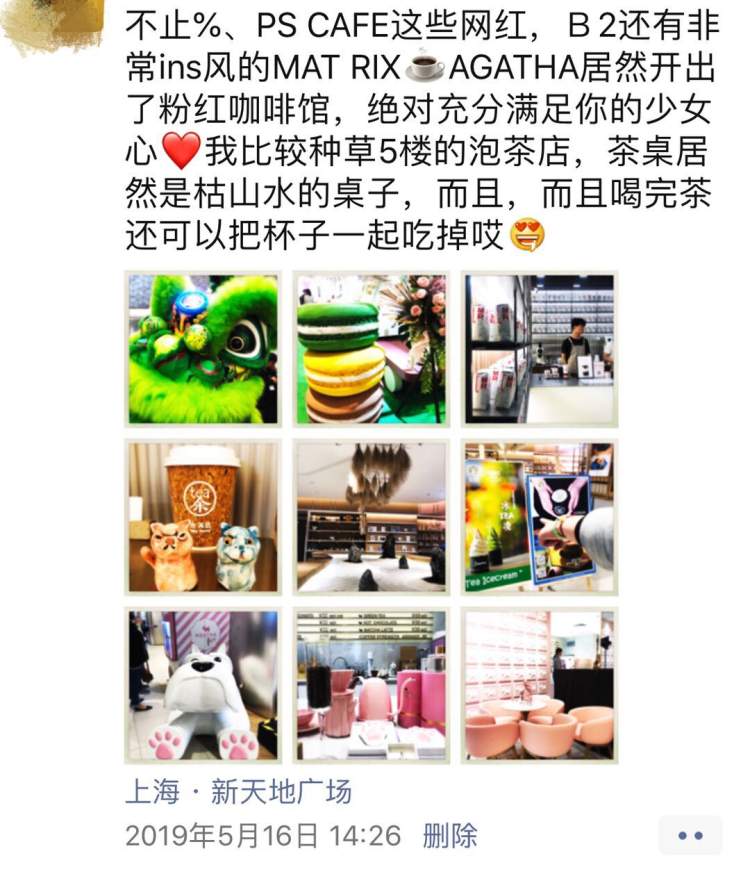
Task: Open the pink cafe chairs photo
Action: click(539, 685)
